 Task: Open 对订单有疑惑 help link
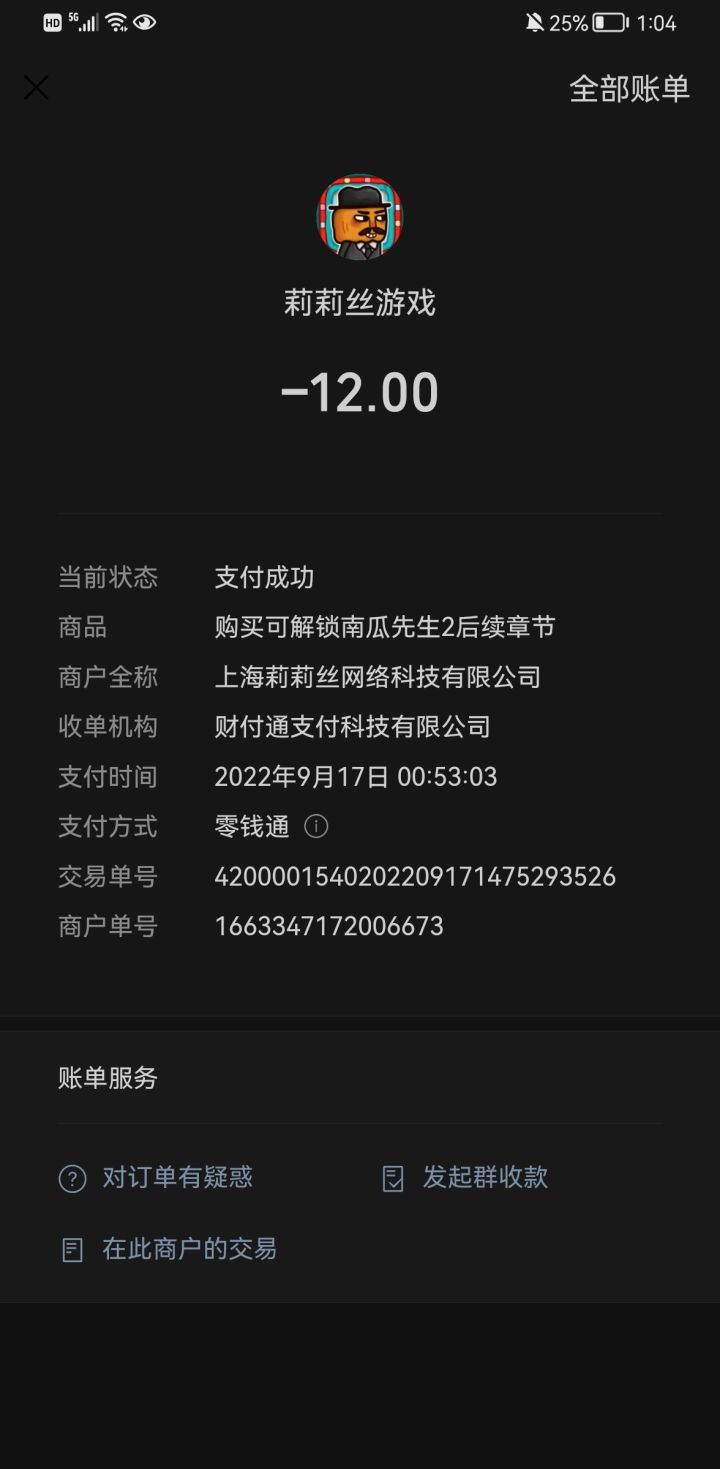157,1178
